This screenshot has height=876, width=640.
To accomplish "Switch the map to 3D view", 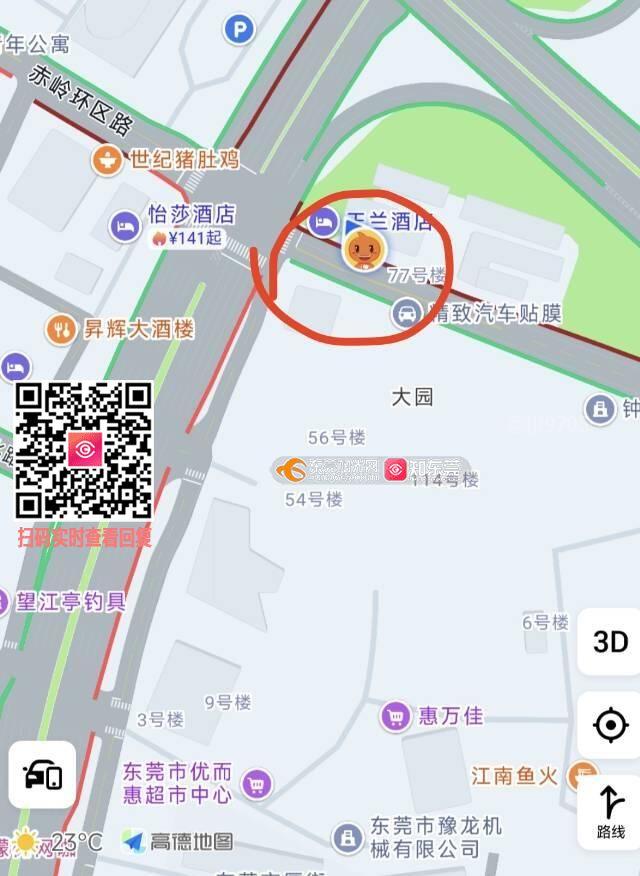I will pos(610,641).
